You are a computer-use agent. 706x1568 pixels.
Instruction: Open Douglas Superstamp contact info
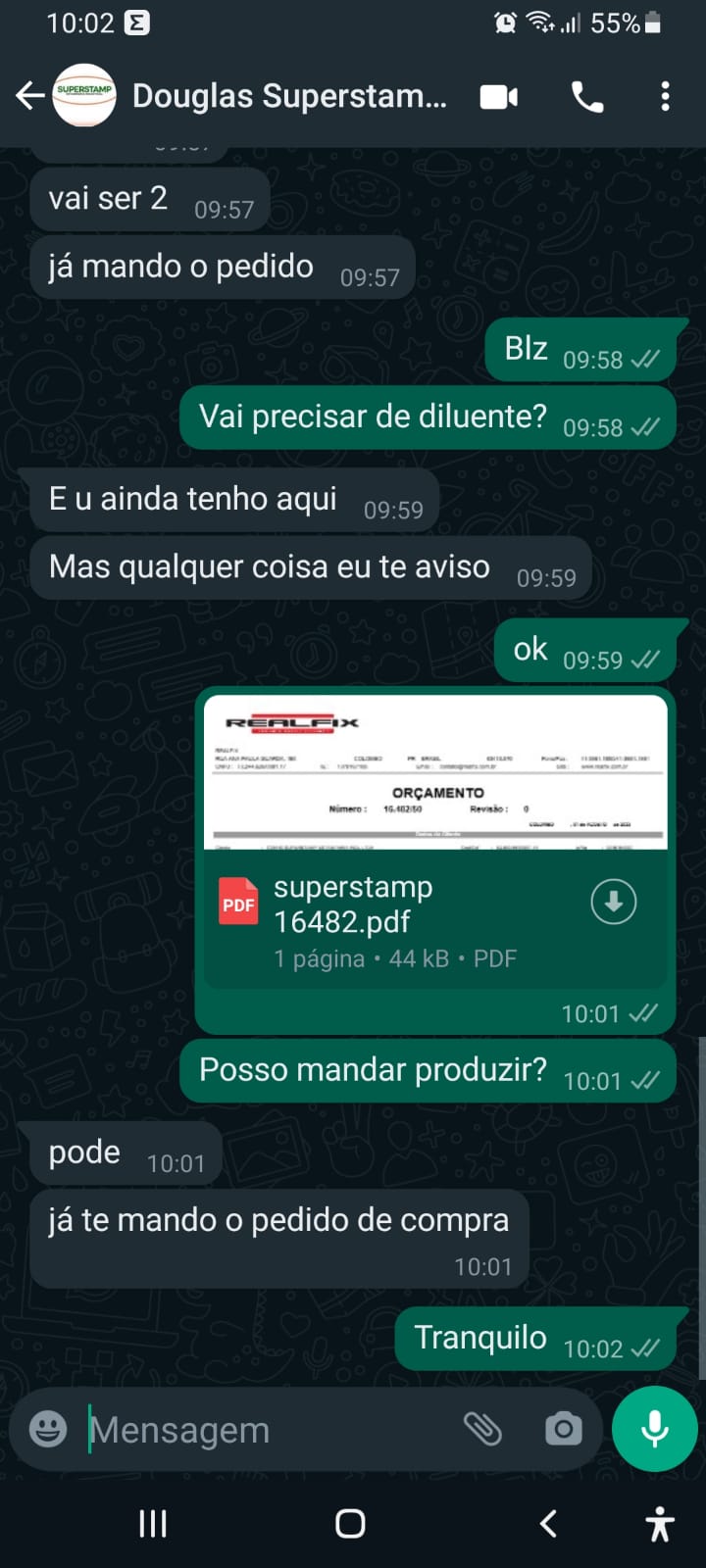289,96
